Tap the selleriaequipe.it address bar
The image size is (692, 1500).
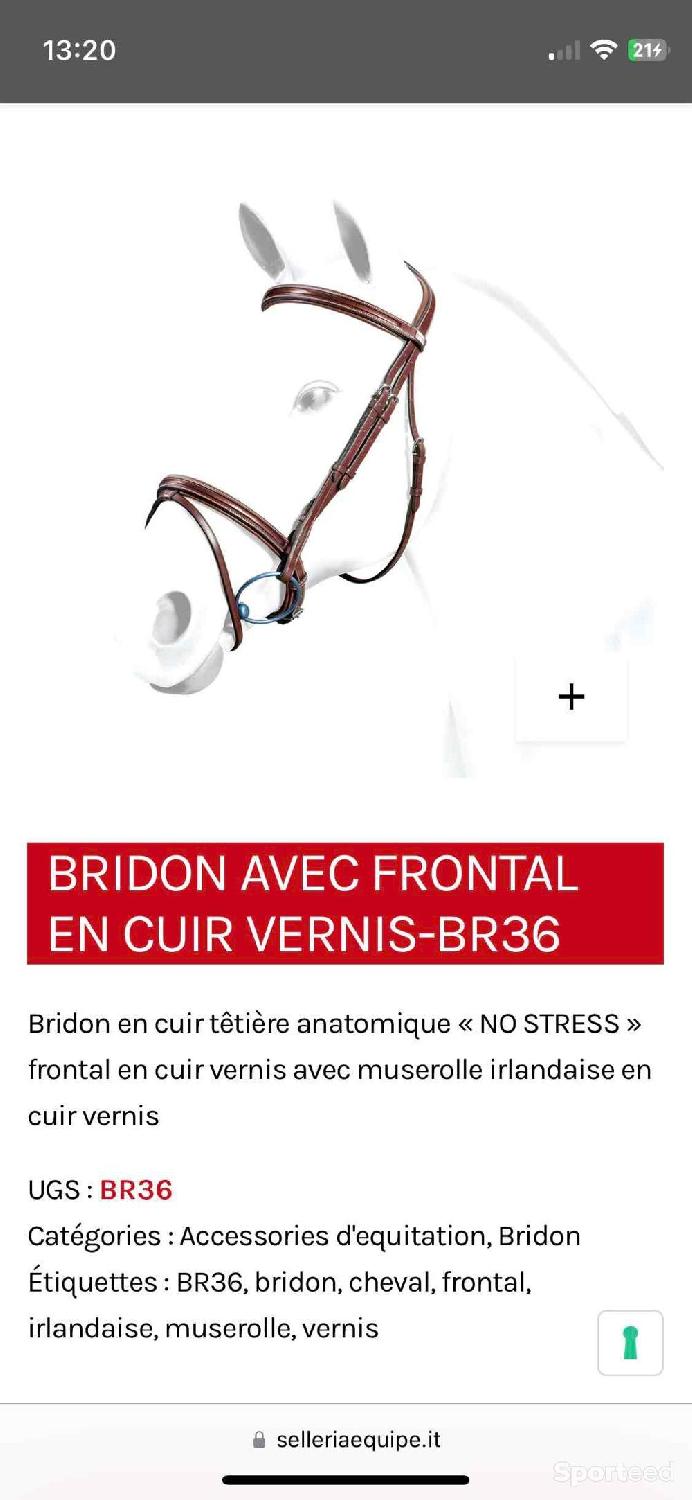(x=346, y=1440)
